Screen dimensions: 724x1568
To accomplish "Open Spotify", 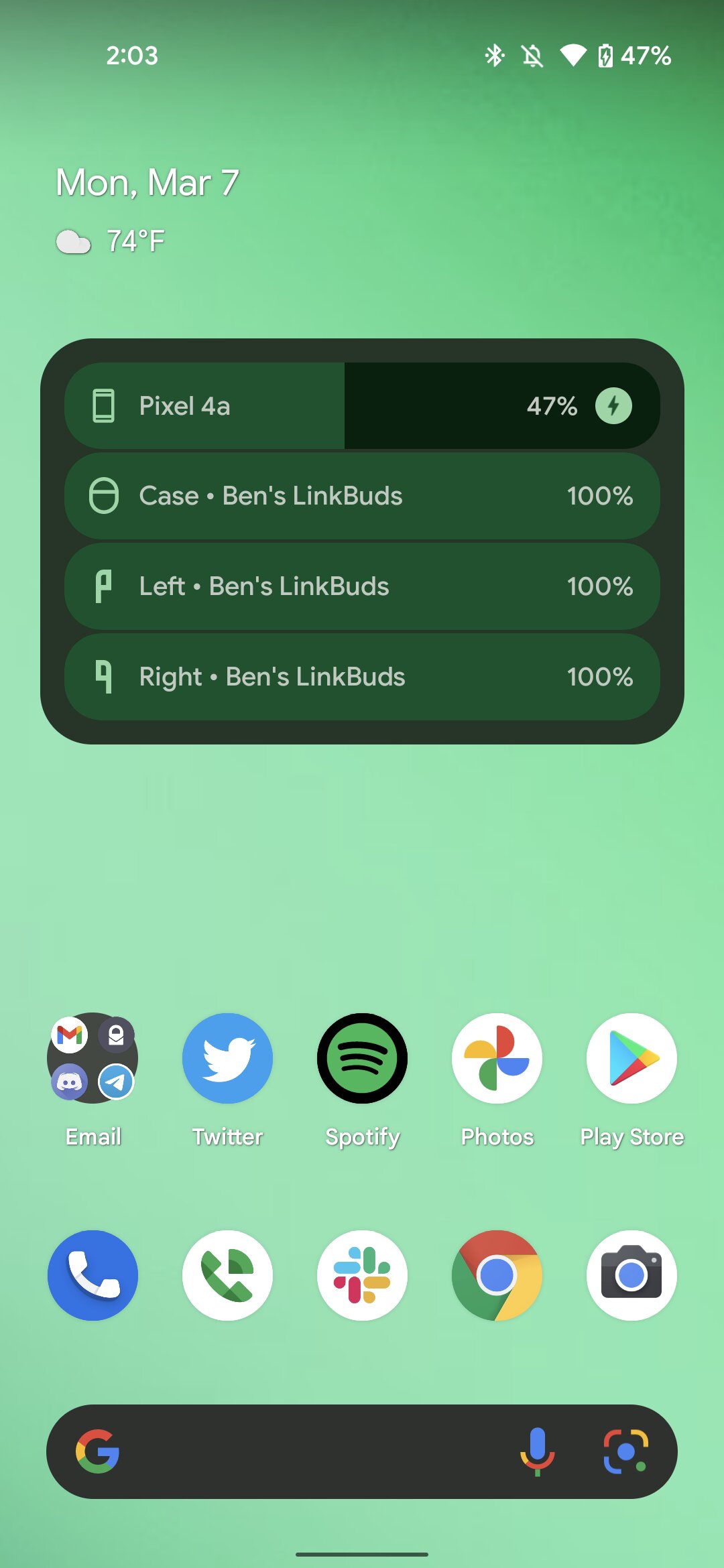I will coord(362,1058).
